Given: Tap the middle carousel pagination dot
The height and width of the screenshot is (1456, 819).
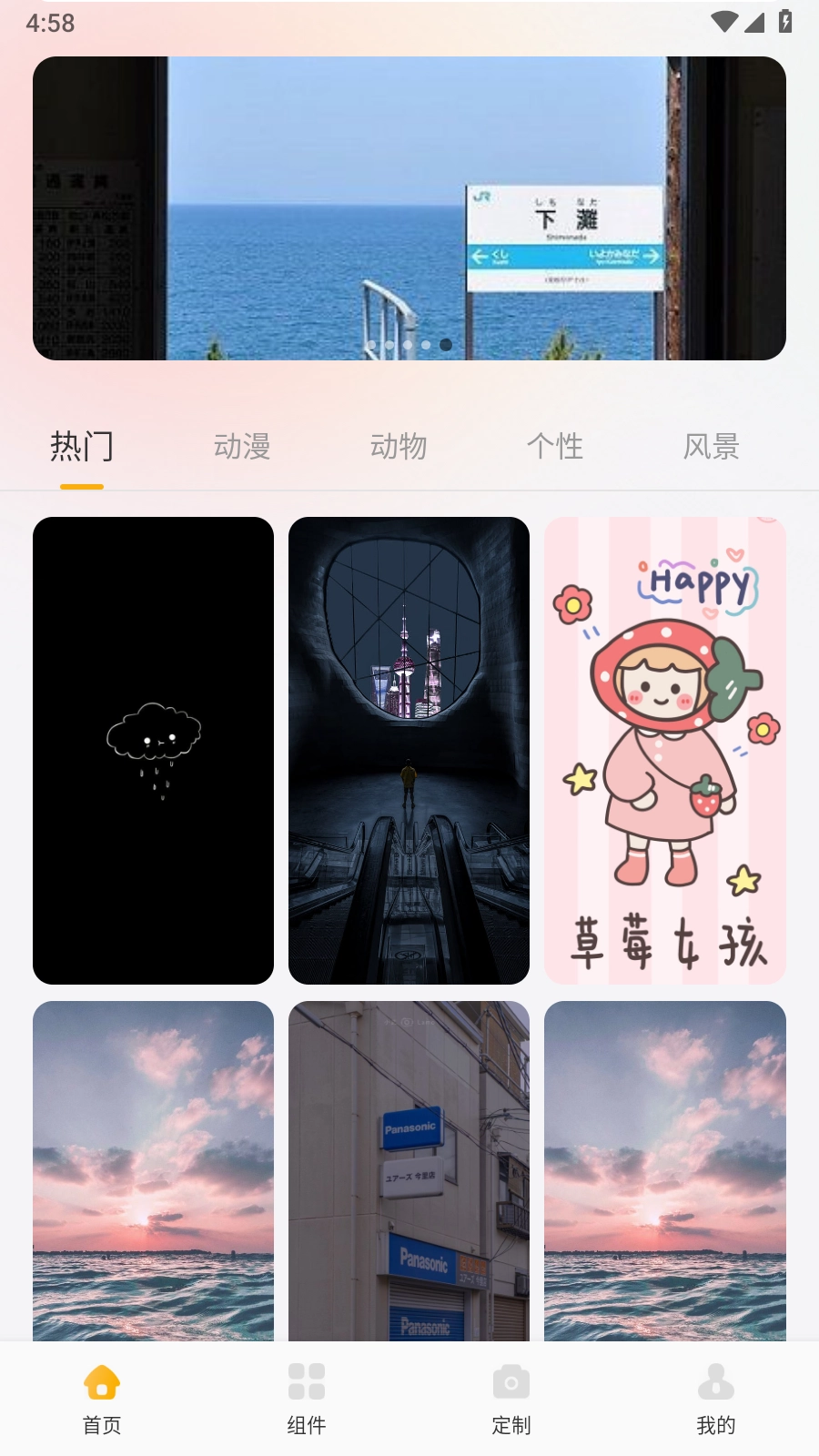Looking at the screenshot, I should click(x=409, y=344).
